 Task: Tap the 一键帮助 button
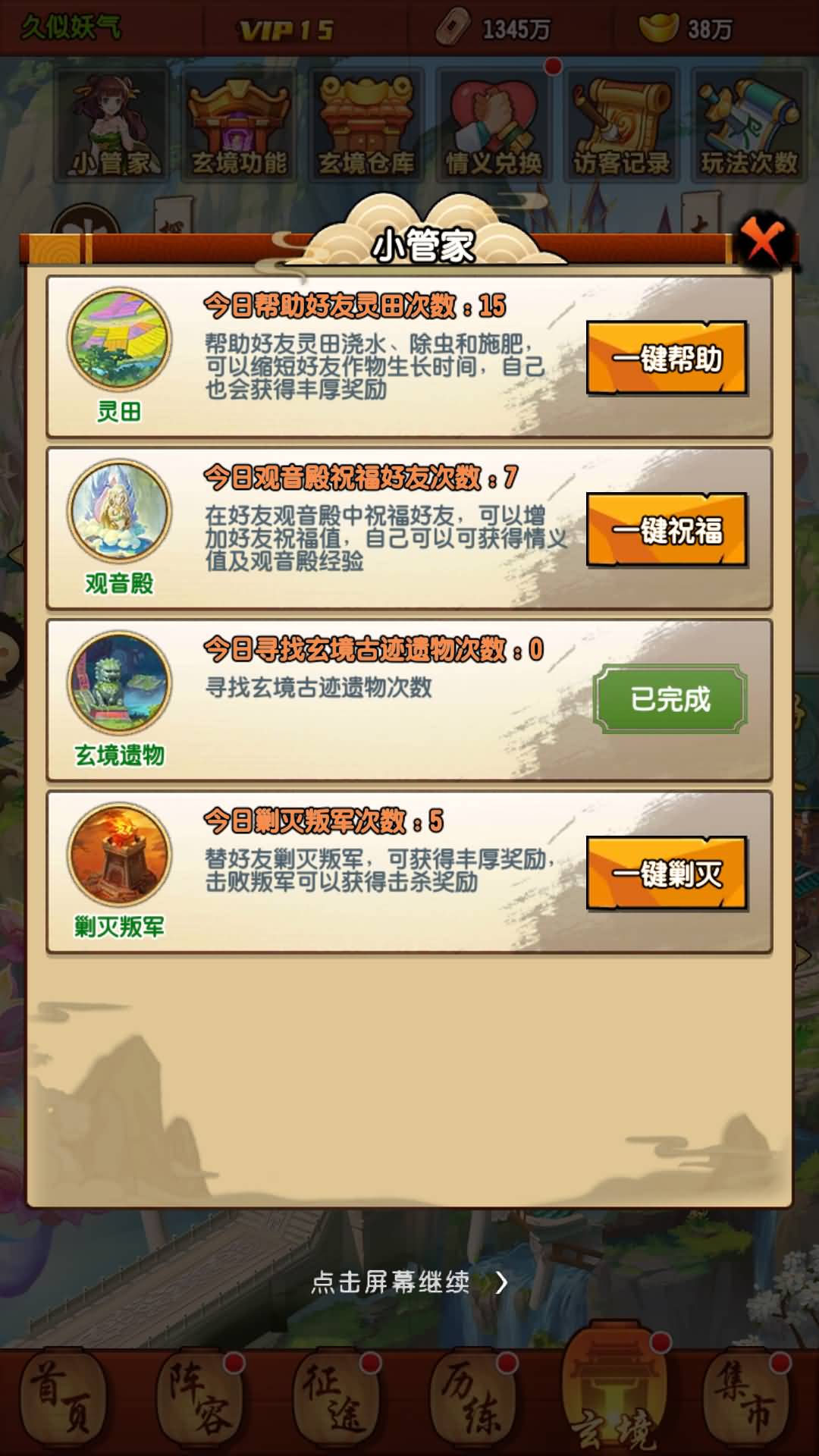667,358
